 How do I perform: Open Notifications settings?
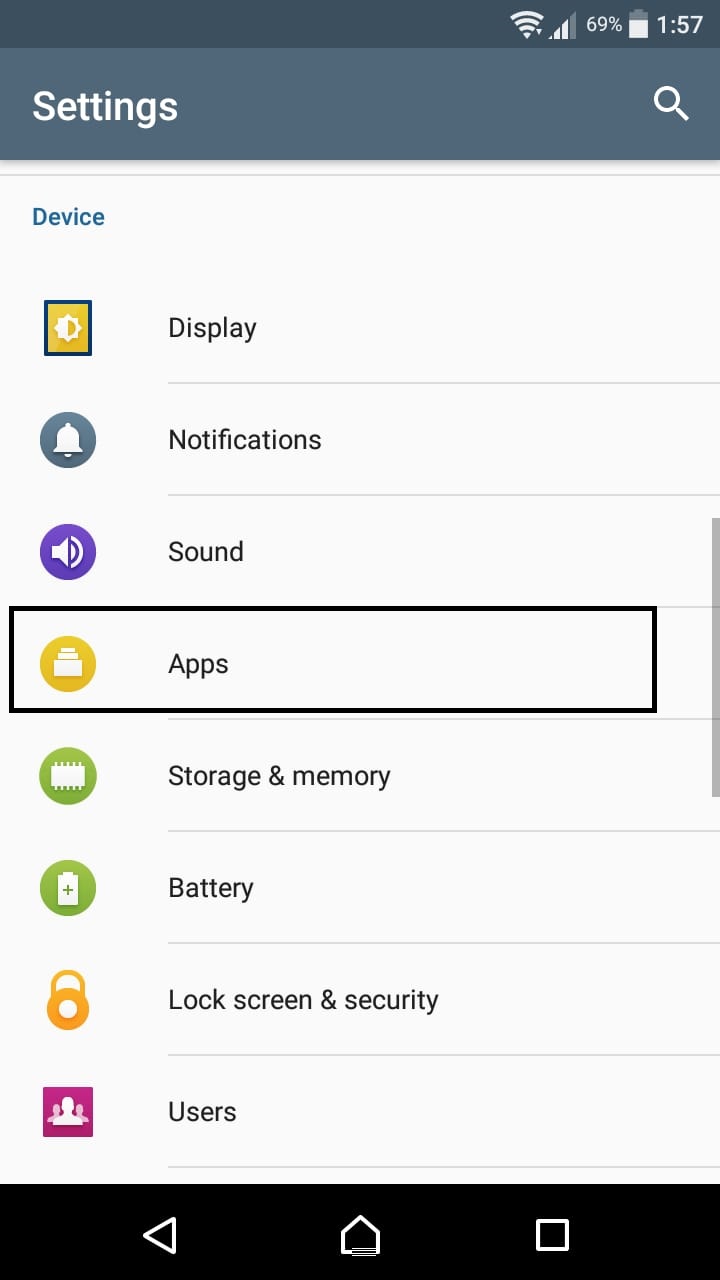click(x=360, y=440)
